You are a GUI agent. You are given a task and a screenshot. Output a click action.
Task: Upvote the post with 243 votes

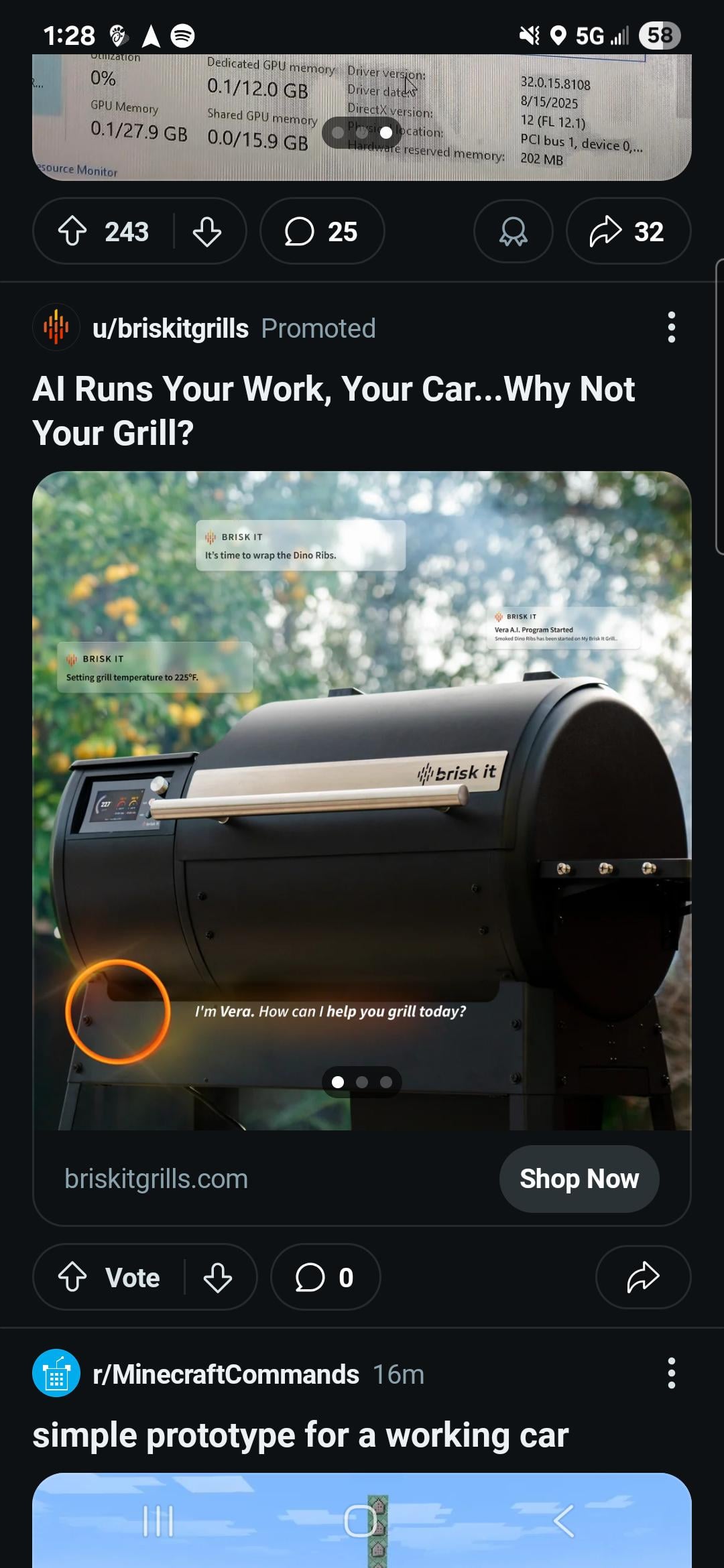coord(72,232)
